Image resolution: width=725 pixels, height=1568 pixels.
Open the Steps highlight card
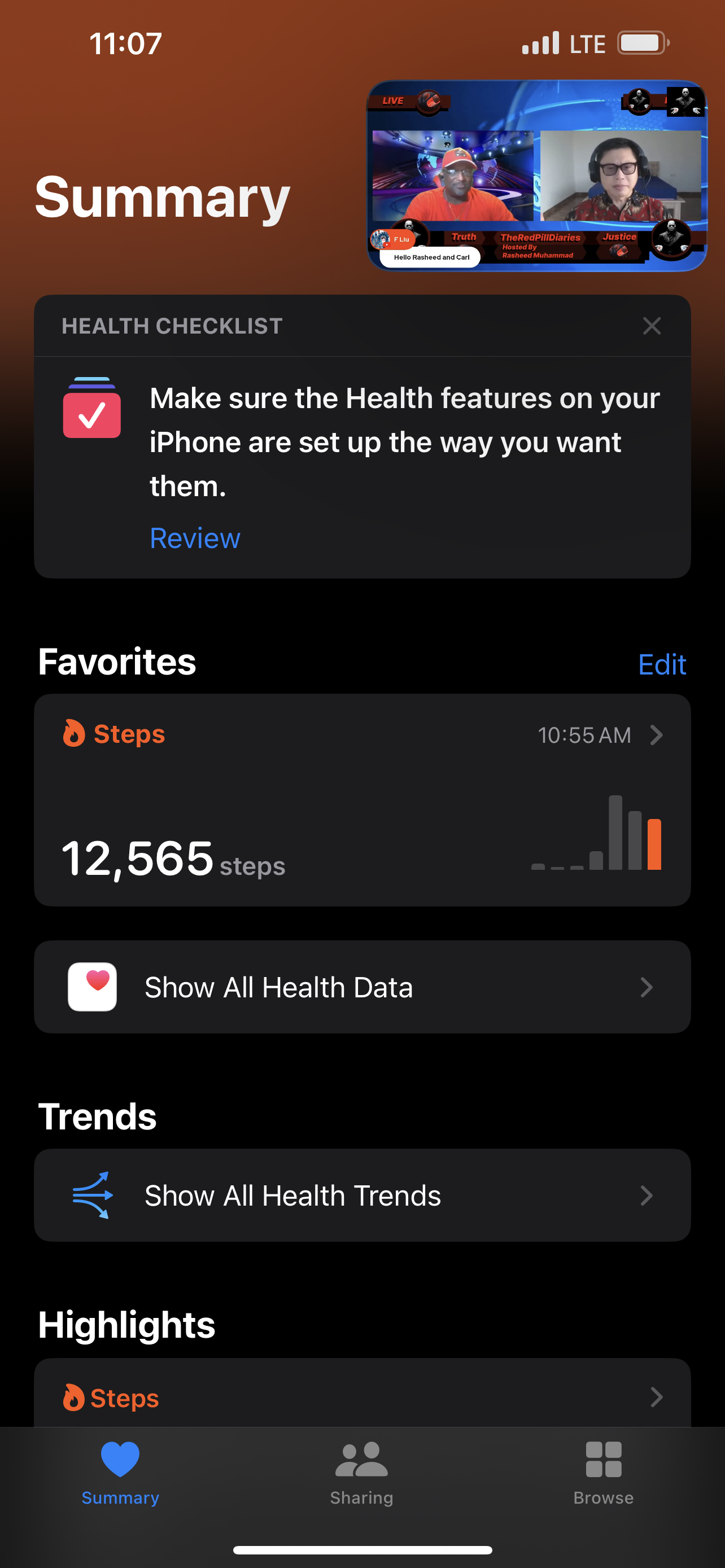[x=362, y=1396]
